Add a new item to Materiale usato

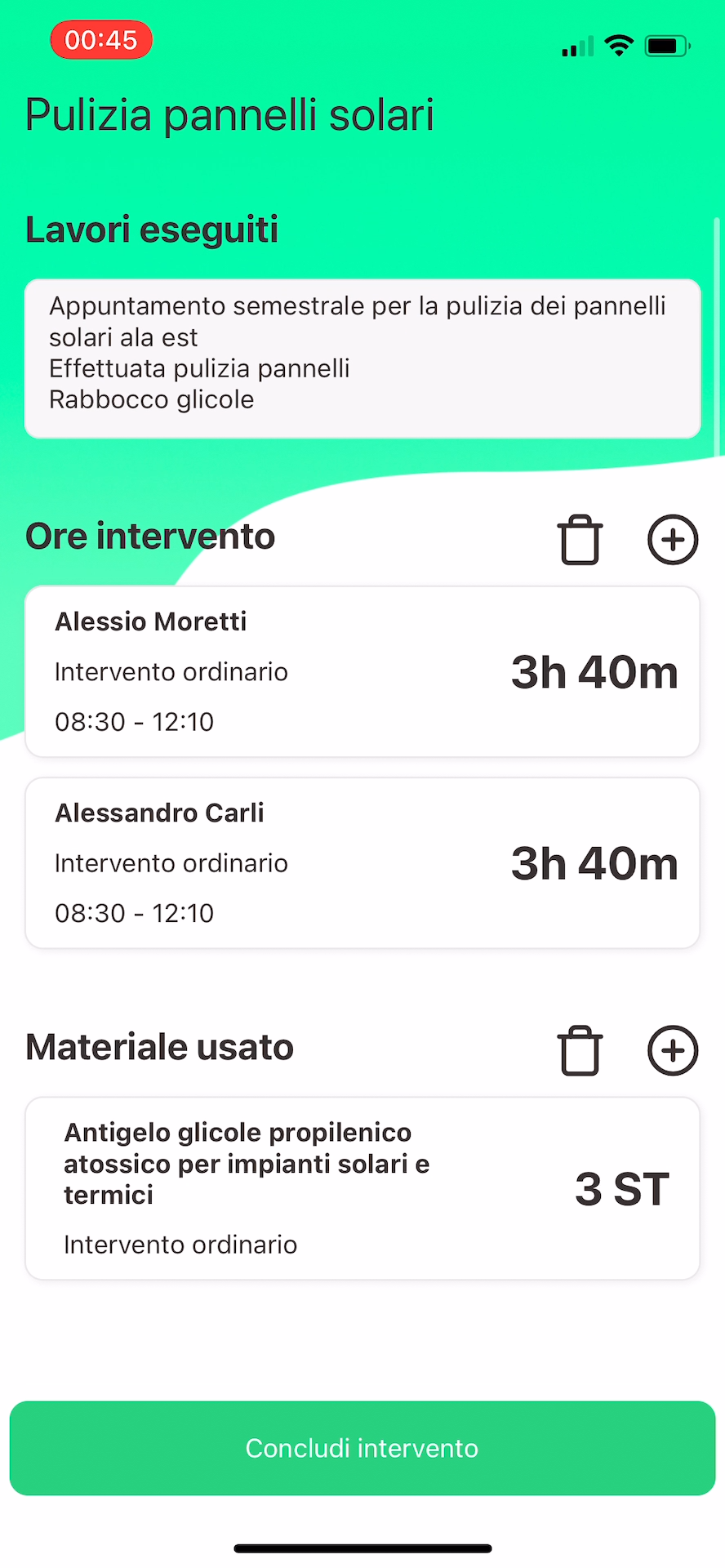[673, 1050]
